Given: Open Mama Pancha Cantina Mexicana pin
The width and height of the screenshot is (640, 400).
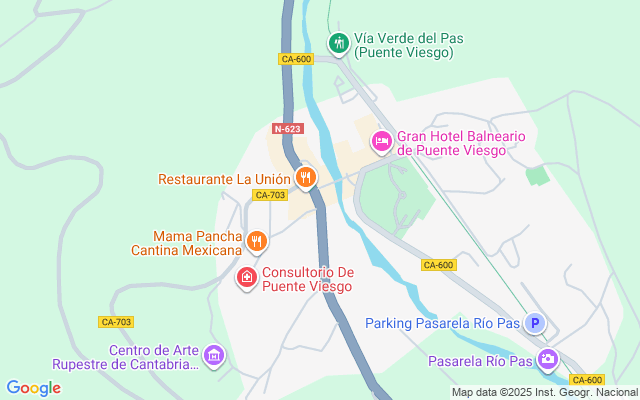Looking at the screenshot, I should [257, 241].
